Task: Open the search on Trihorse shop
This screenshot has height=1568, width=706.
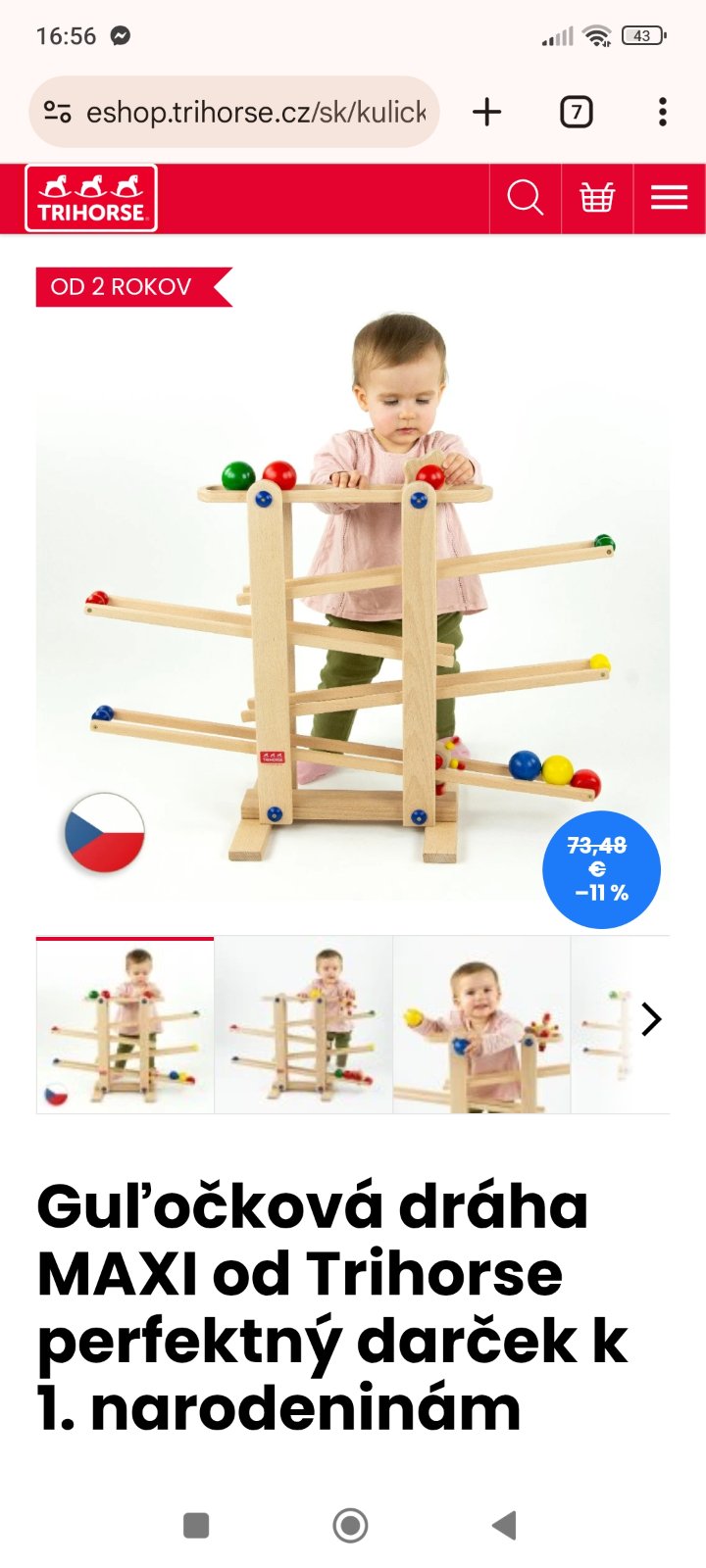Action: pyautogui.click(x=525, y=198)
